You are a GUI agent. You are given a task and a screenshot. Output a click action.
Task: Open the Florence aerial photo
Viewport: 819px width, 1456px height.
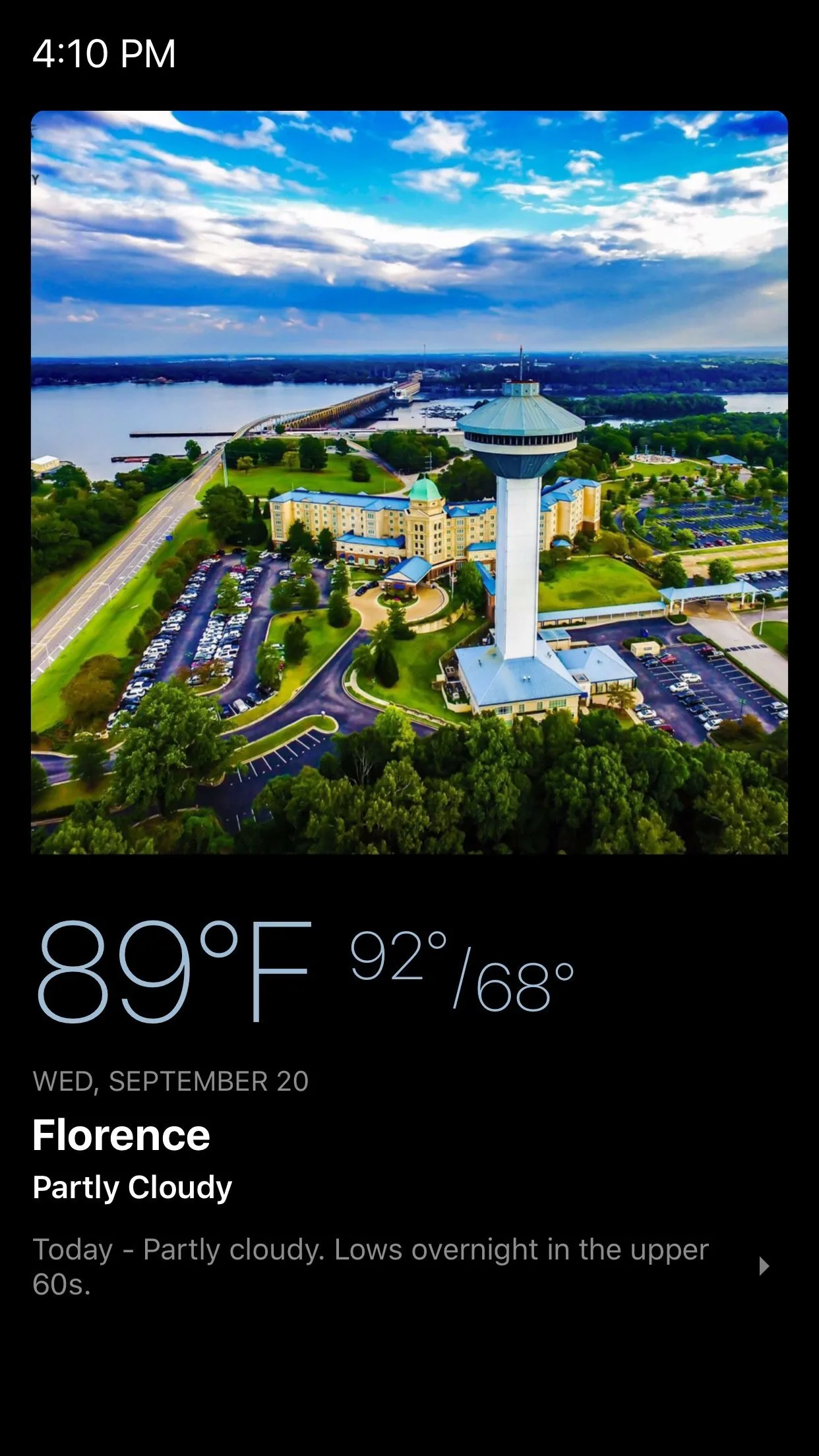point(409,482)
